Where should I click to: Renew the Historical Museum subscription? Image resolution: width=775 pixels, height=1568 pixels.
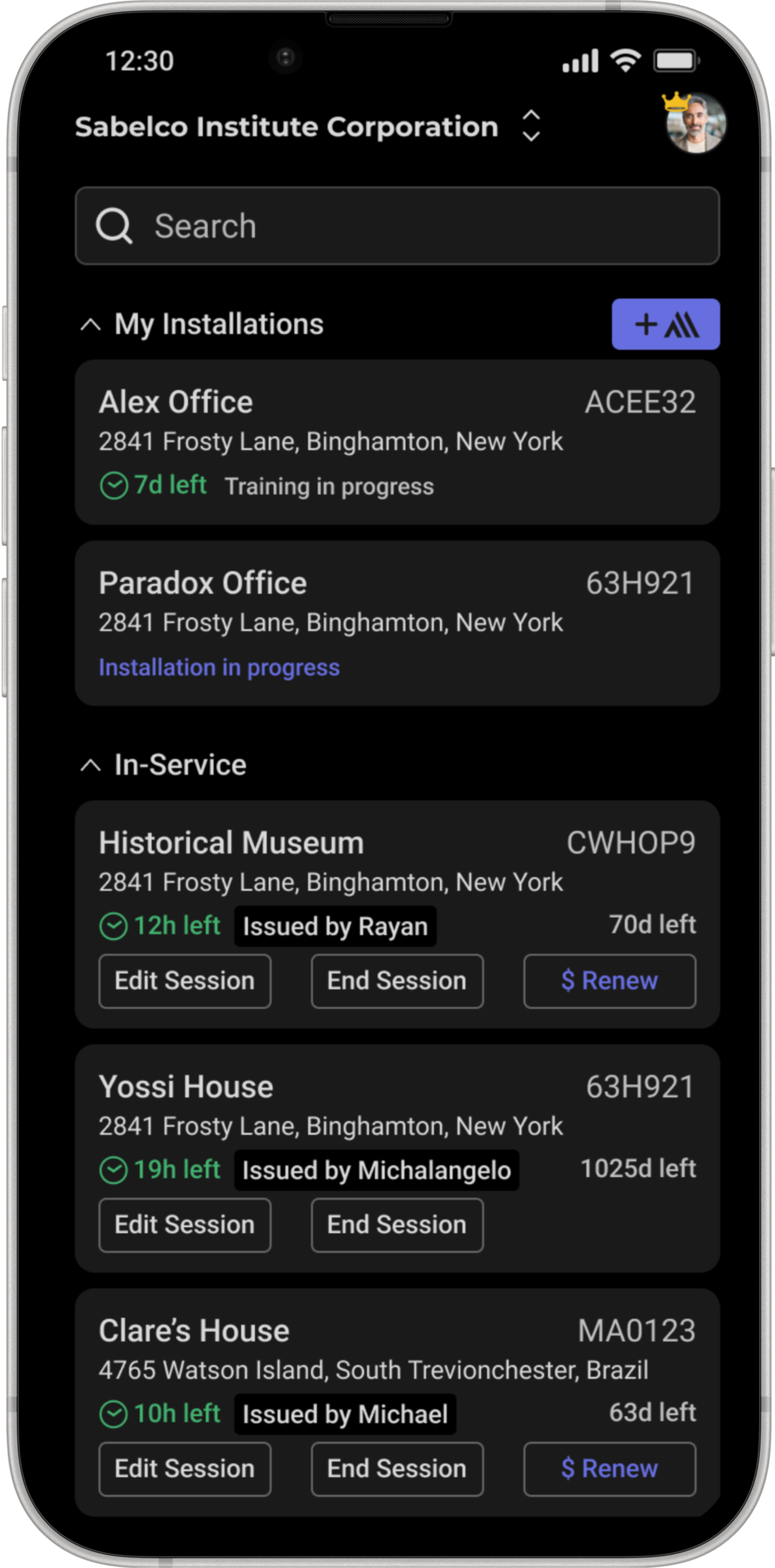point(609,981)
